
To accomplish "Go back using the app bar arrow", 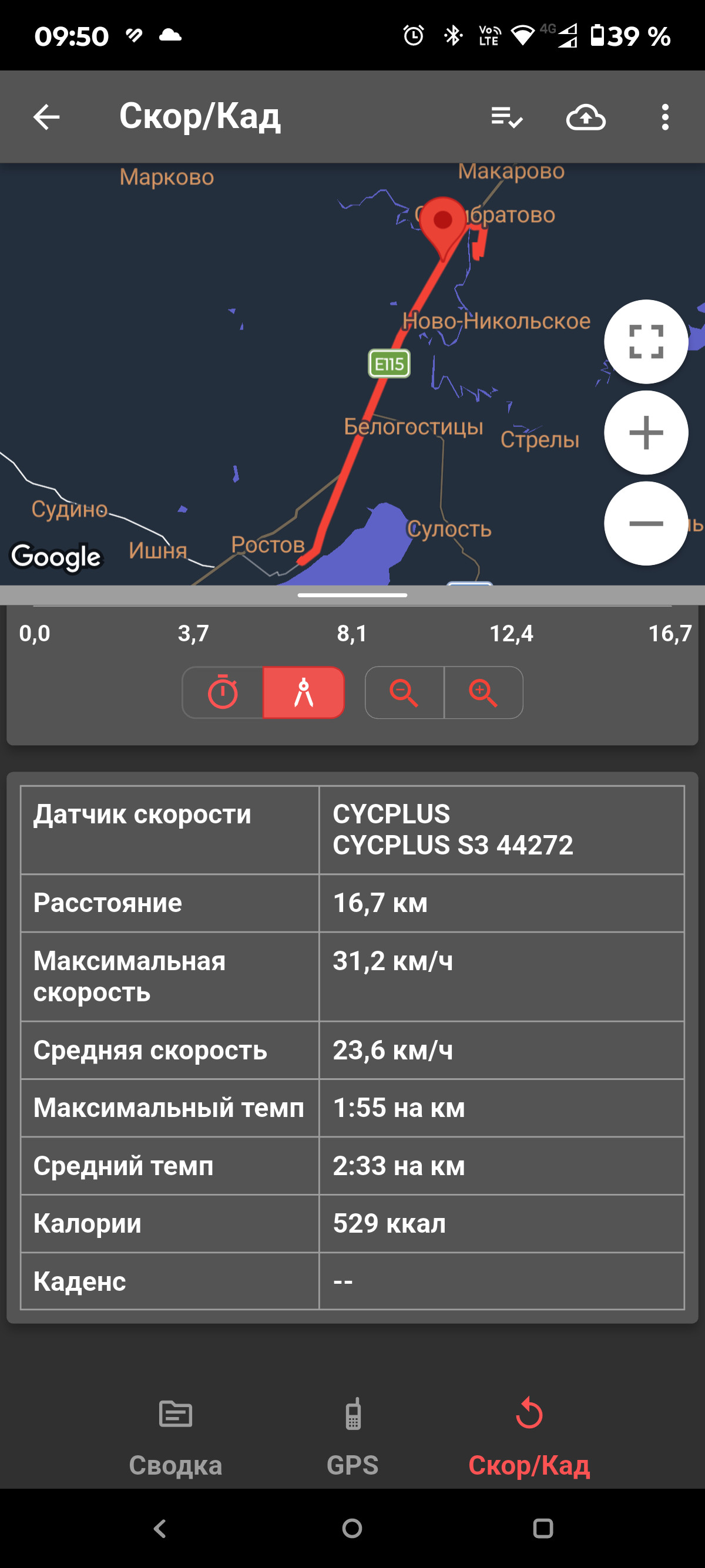I will click(x=46, y=117).
